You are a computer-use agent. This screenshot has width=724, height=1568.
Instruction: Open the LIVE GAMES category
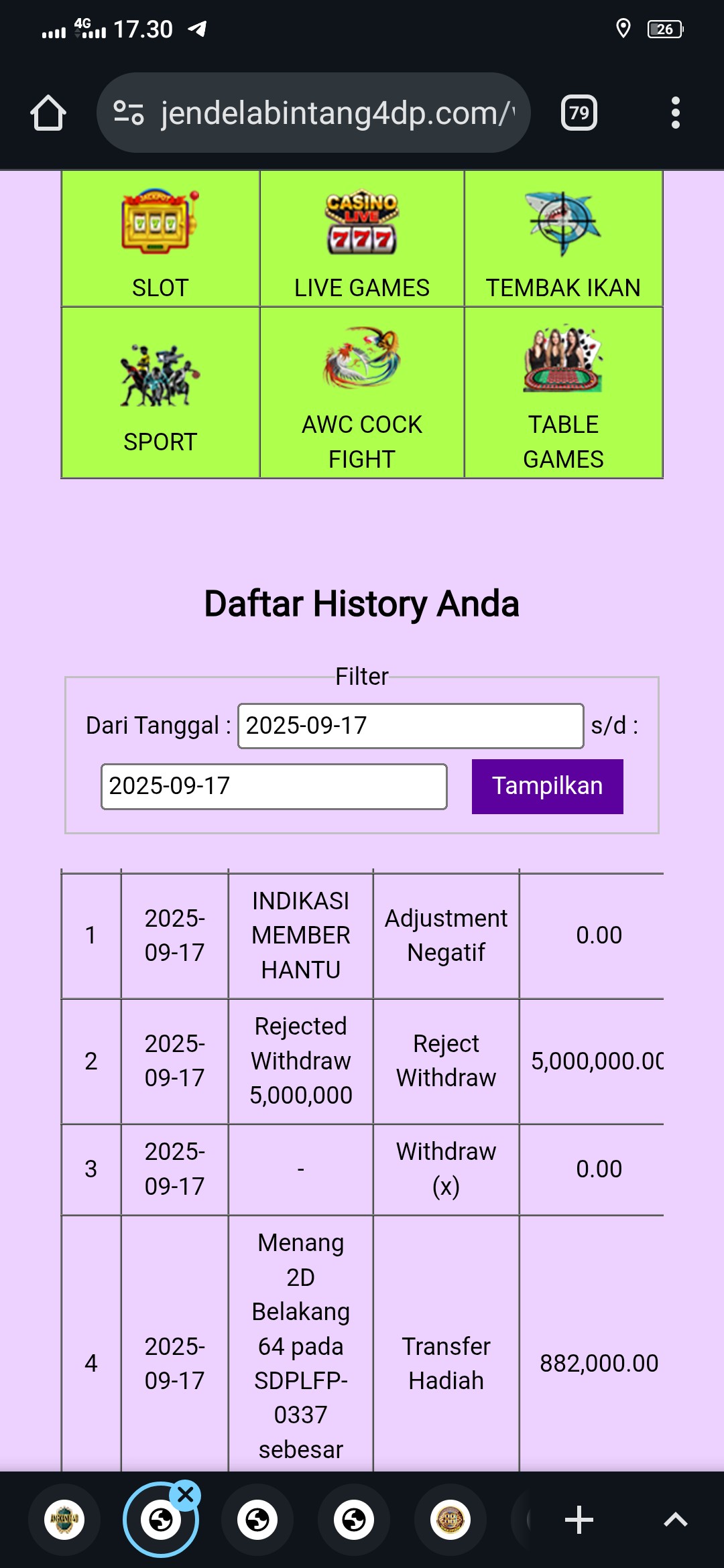362,239
